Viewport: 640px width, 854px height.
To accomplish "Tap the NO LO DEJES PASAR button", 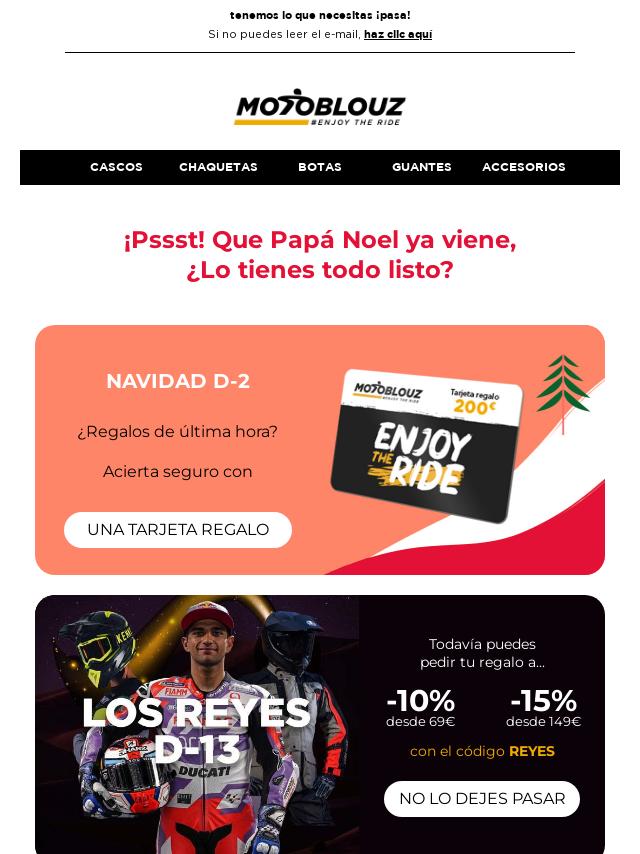I will click(x=482, y=799).
